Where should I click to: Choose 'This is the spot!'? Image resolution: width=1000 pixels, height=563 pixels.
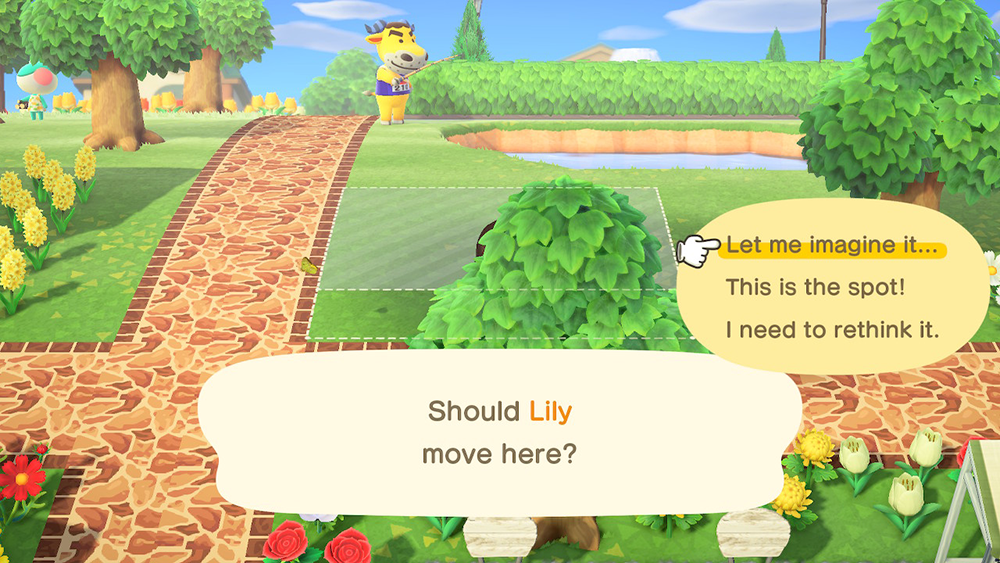[x=814, y=287]
